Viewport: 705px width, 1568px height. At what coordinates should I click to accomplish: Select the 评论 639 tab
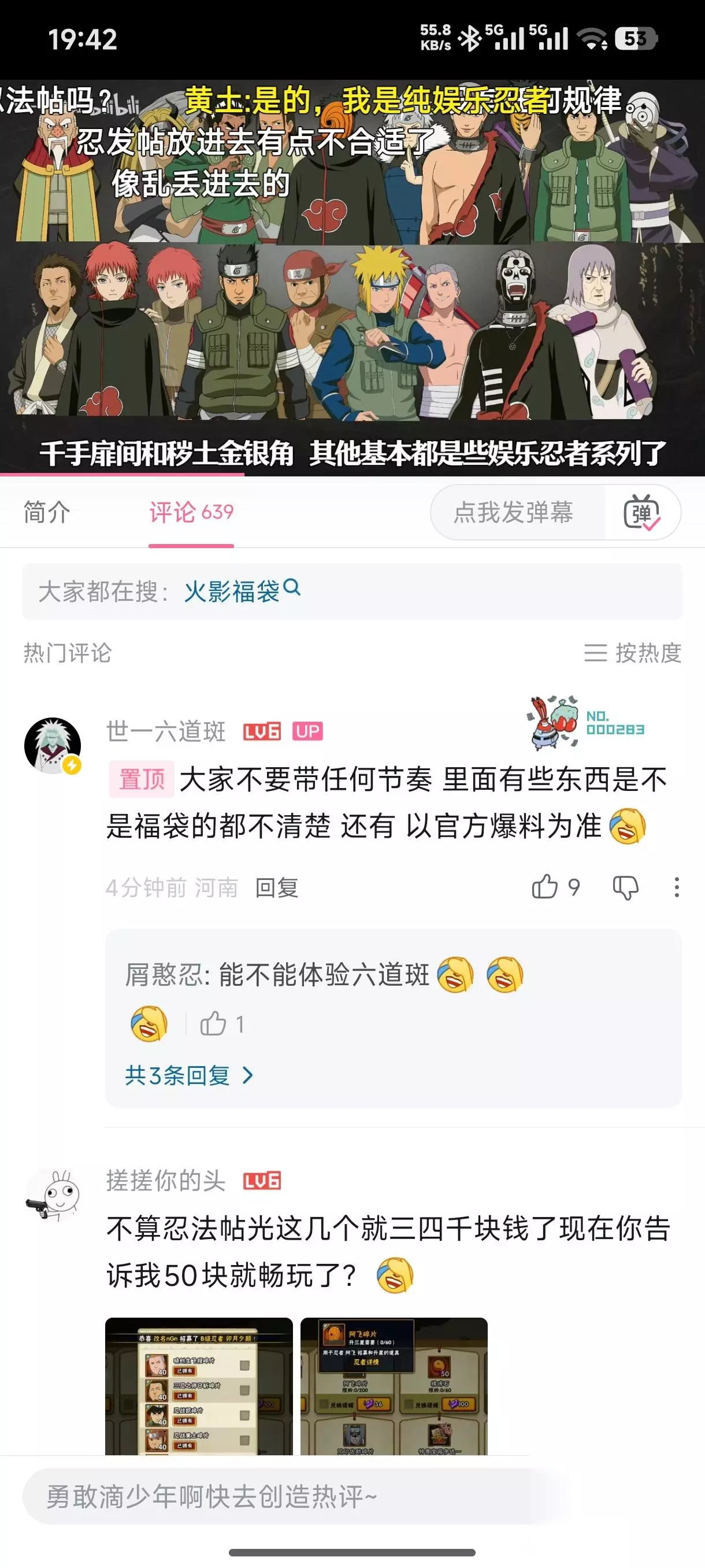(191, 512)
